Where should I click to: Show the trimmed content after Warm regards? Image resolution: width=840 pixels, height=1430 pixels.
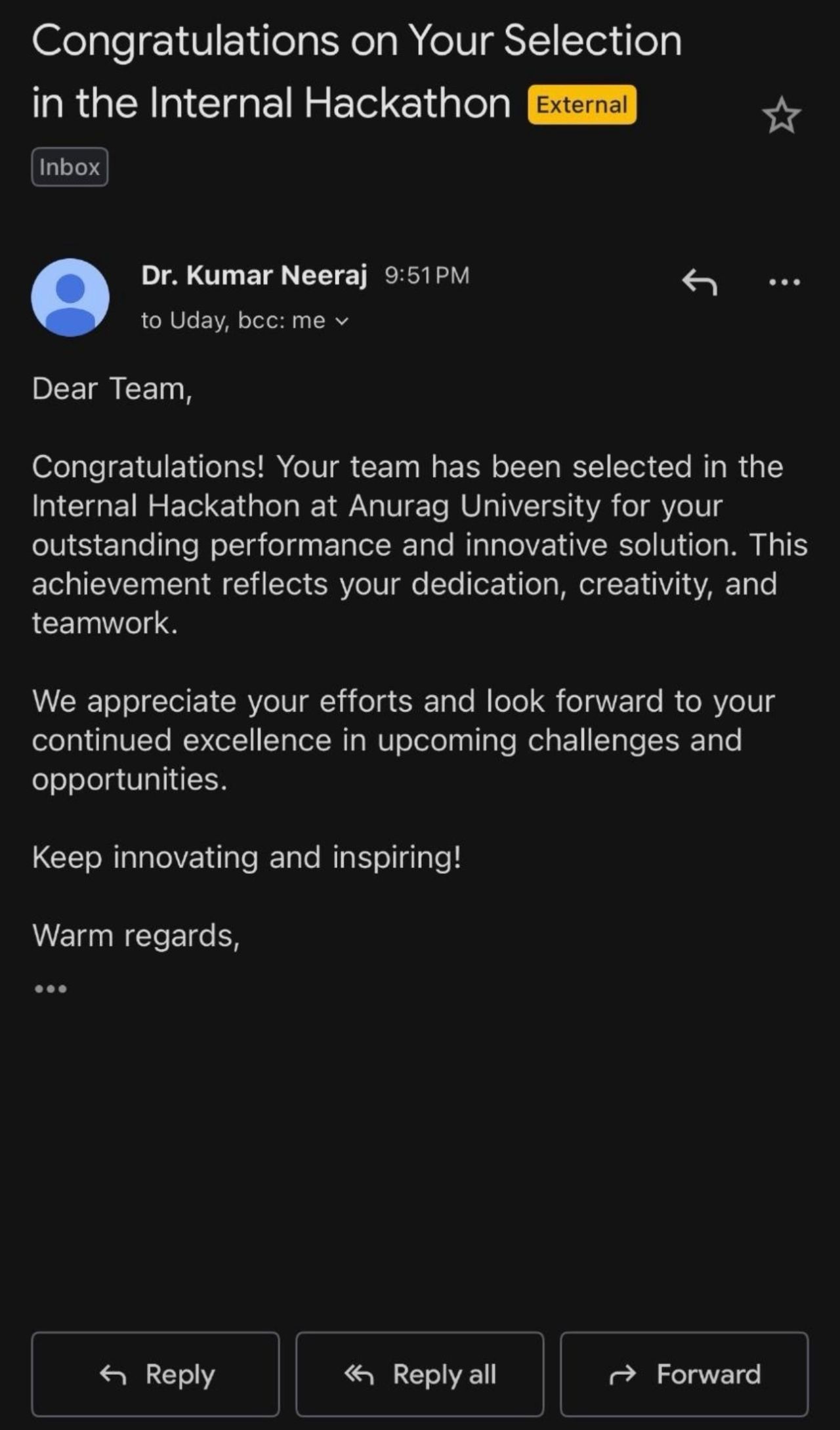[x=51, y=989]
